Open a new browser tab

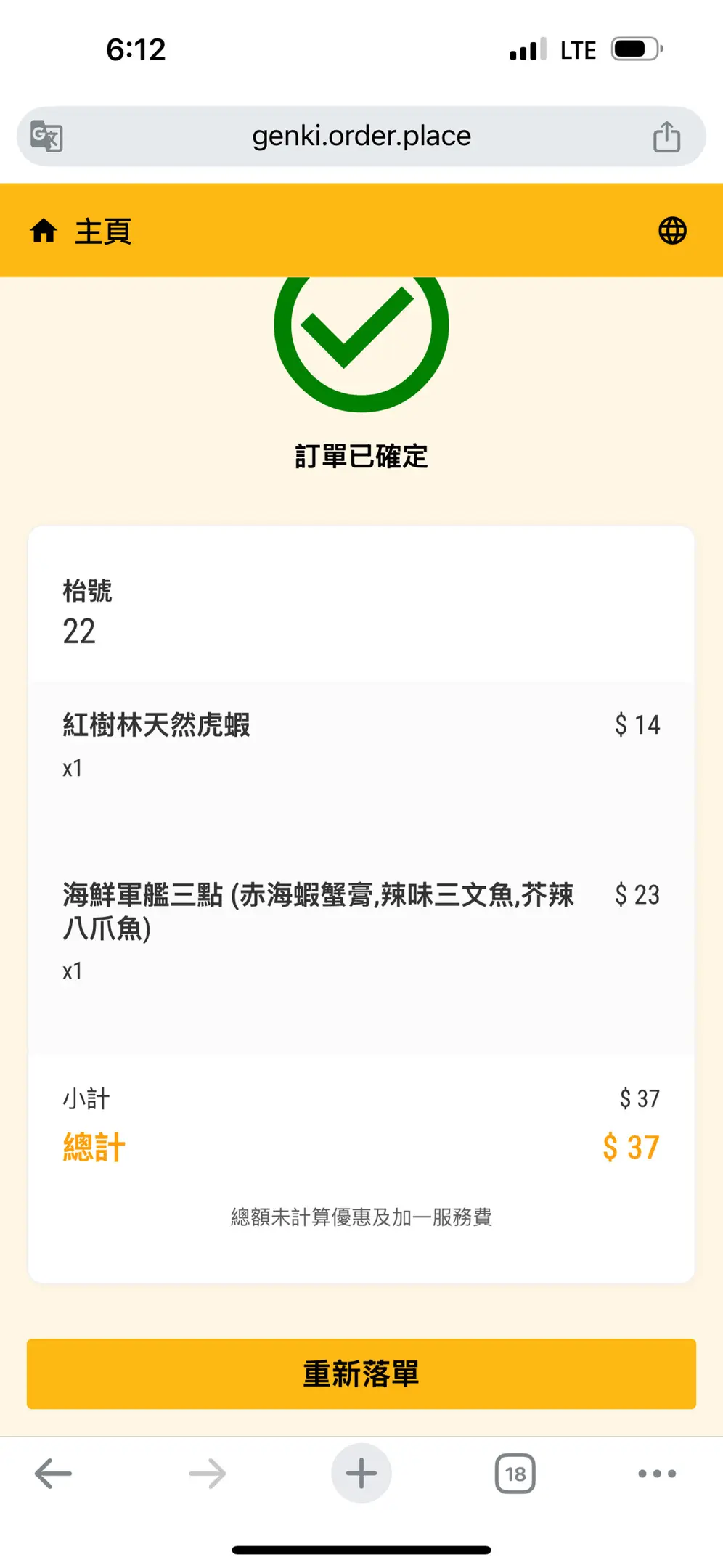(x=361, y=1473)
